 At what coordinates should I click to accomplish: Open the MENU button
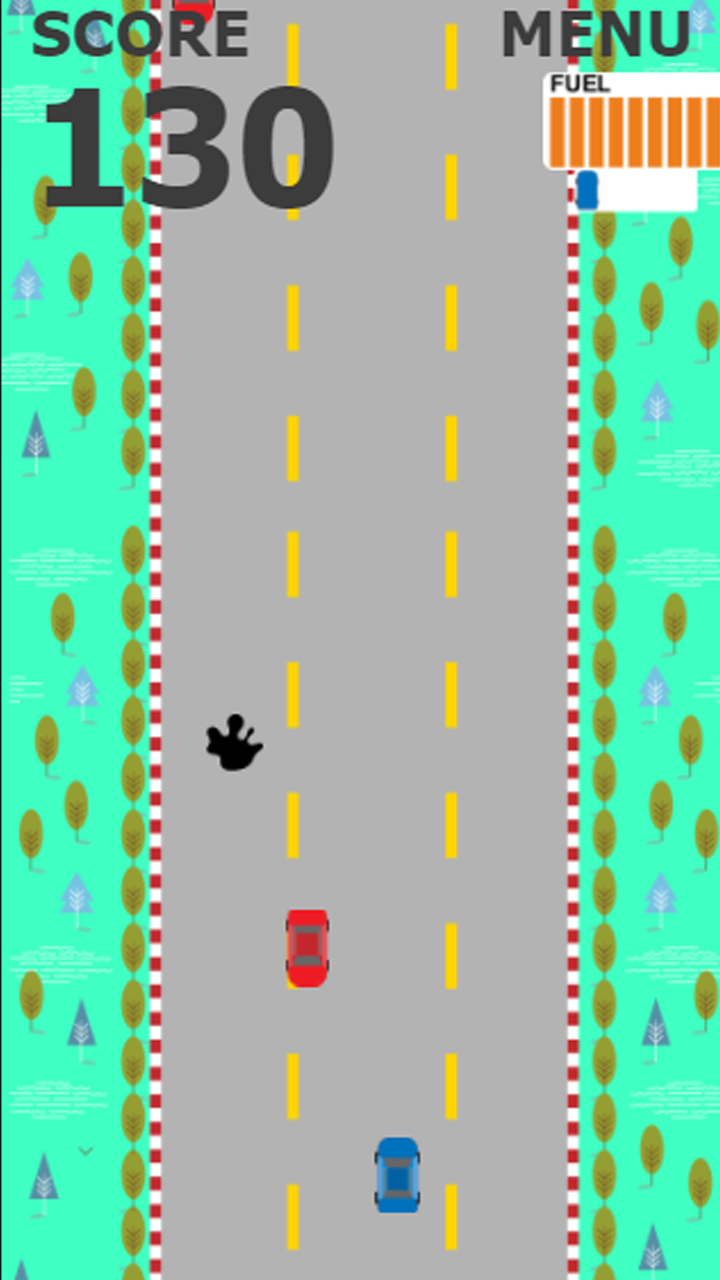coord(596,34)
